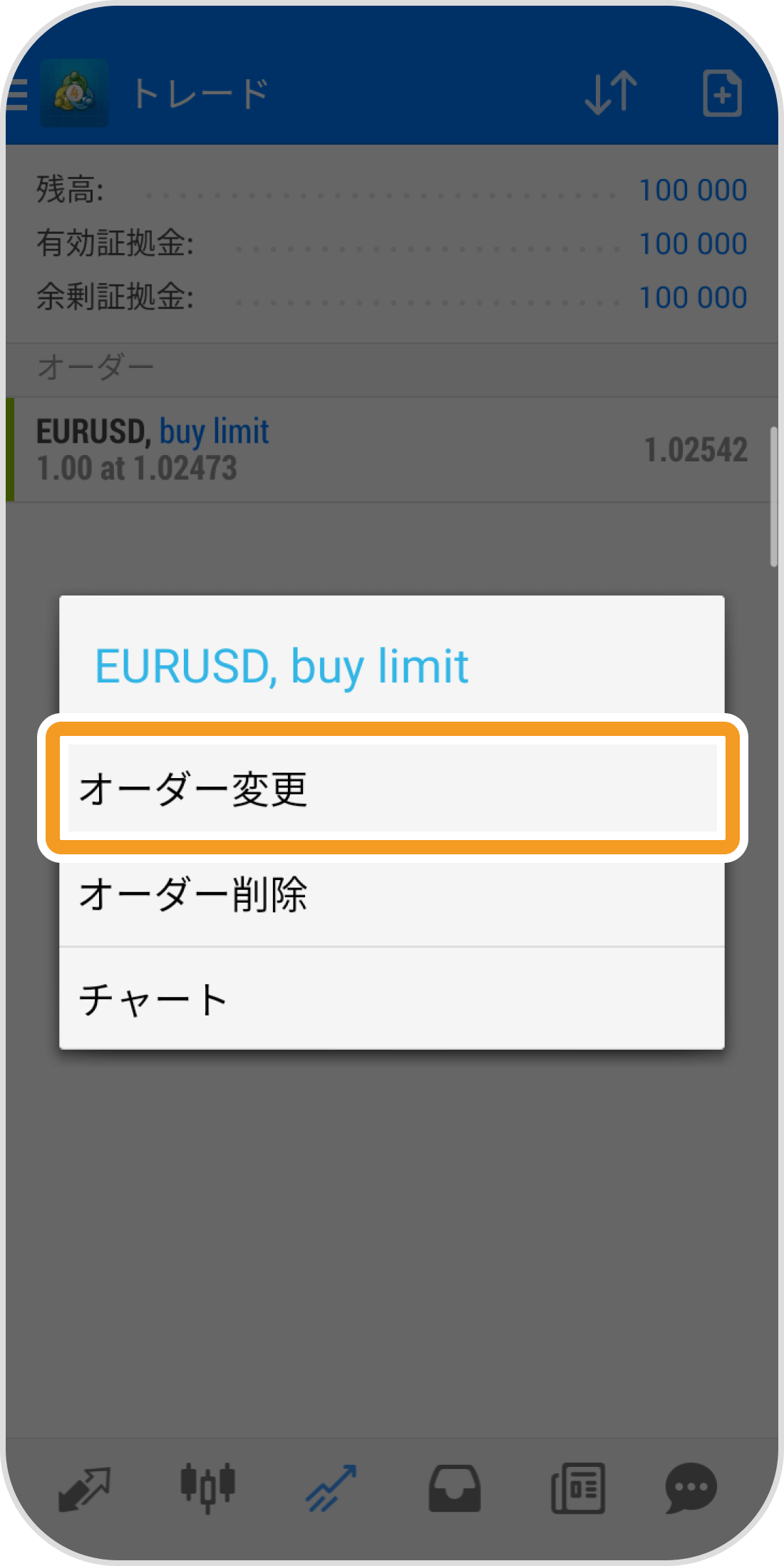Create a new order with plus icon

[x=722, y=93]
